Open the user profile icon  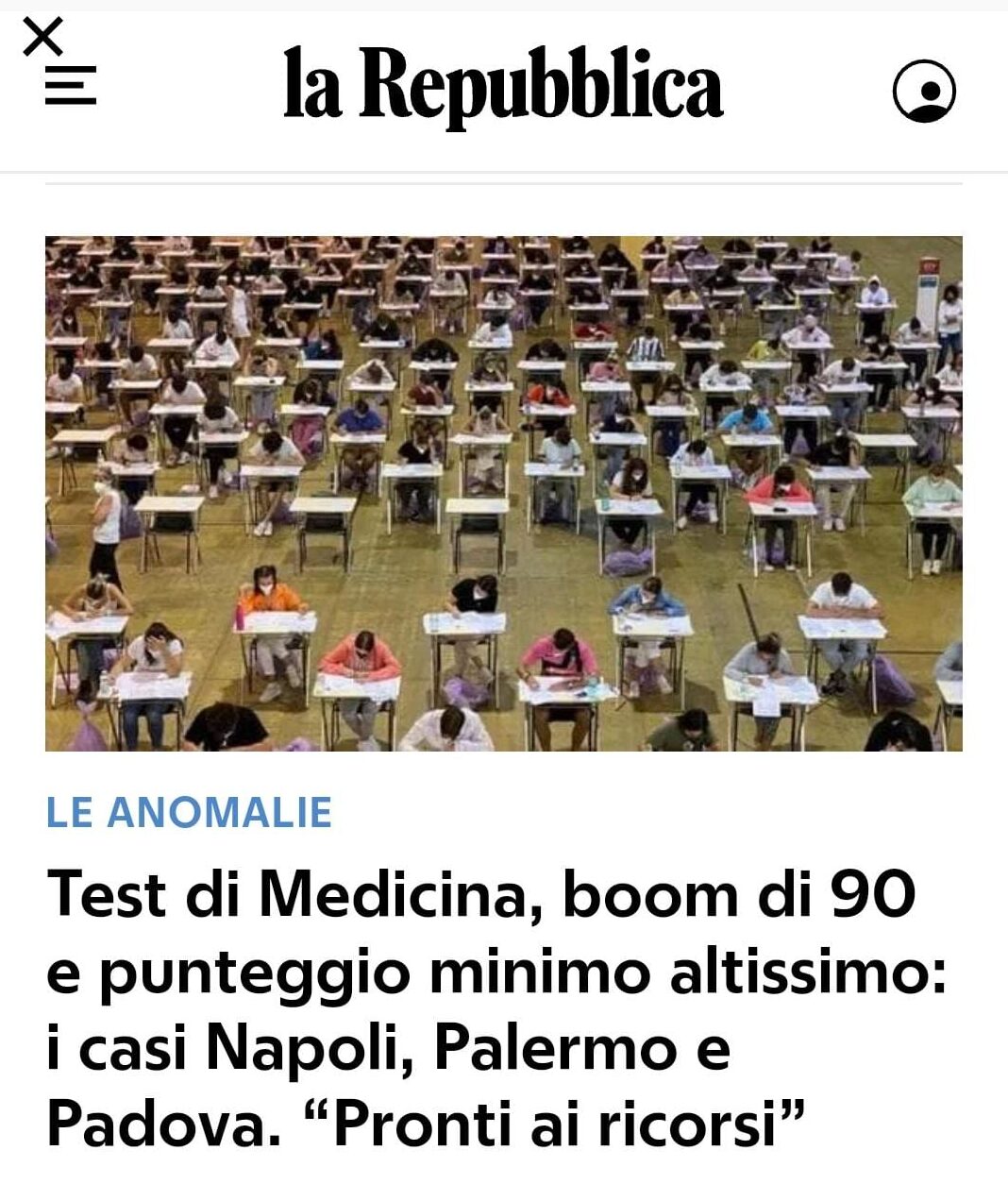924,92
